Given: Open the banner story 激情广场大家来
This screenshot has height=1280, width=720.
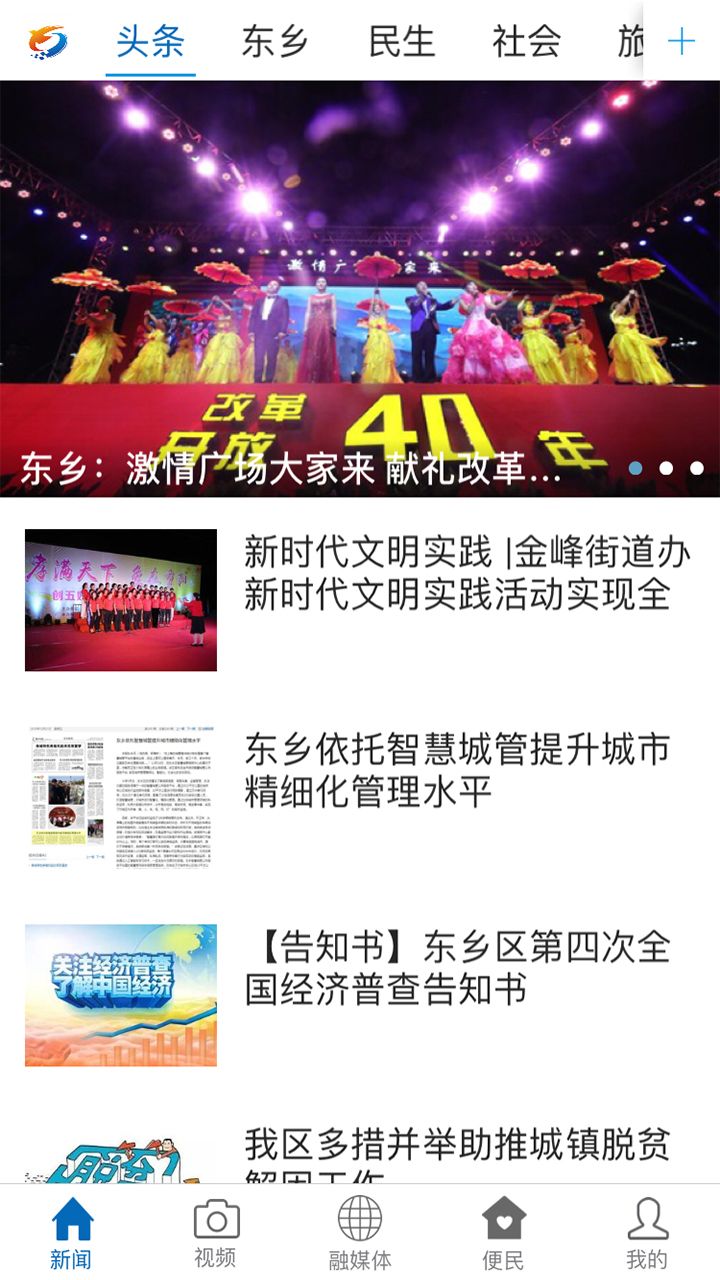Looking at the screenshot, I should pyautogui.click(x=360, y=290).
